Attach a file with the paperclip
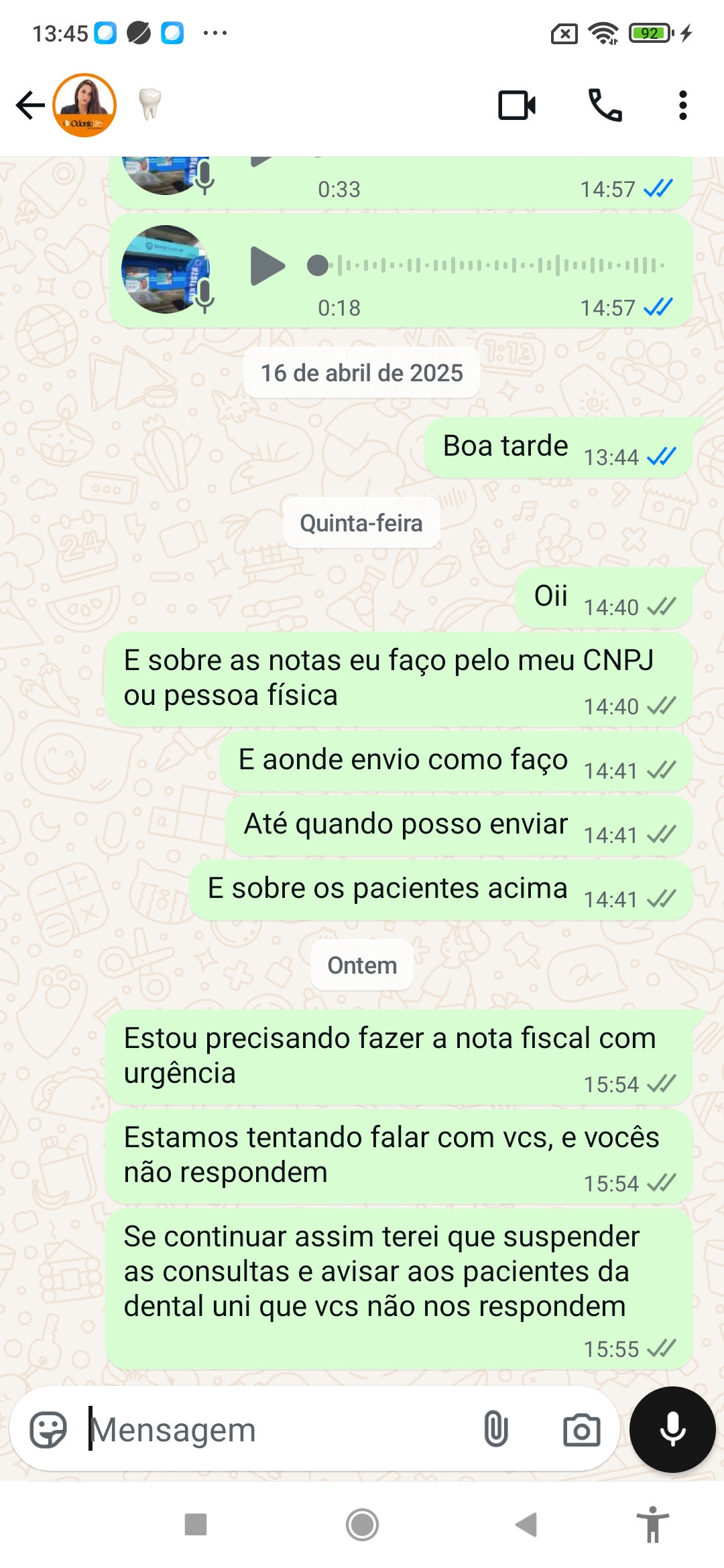This screenshot has height=1568, width=724. (x=495, y=1429)
